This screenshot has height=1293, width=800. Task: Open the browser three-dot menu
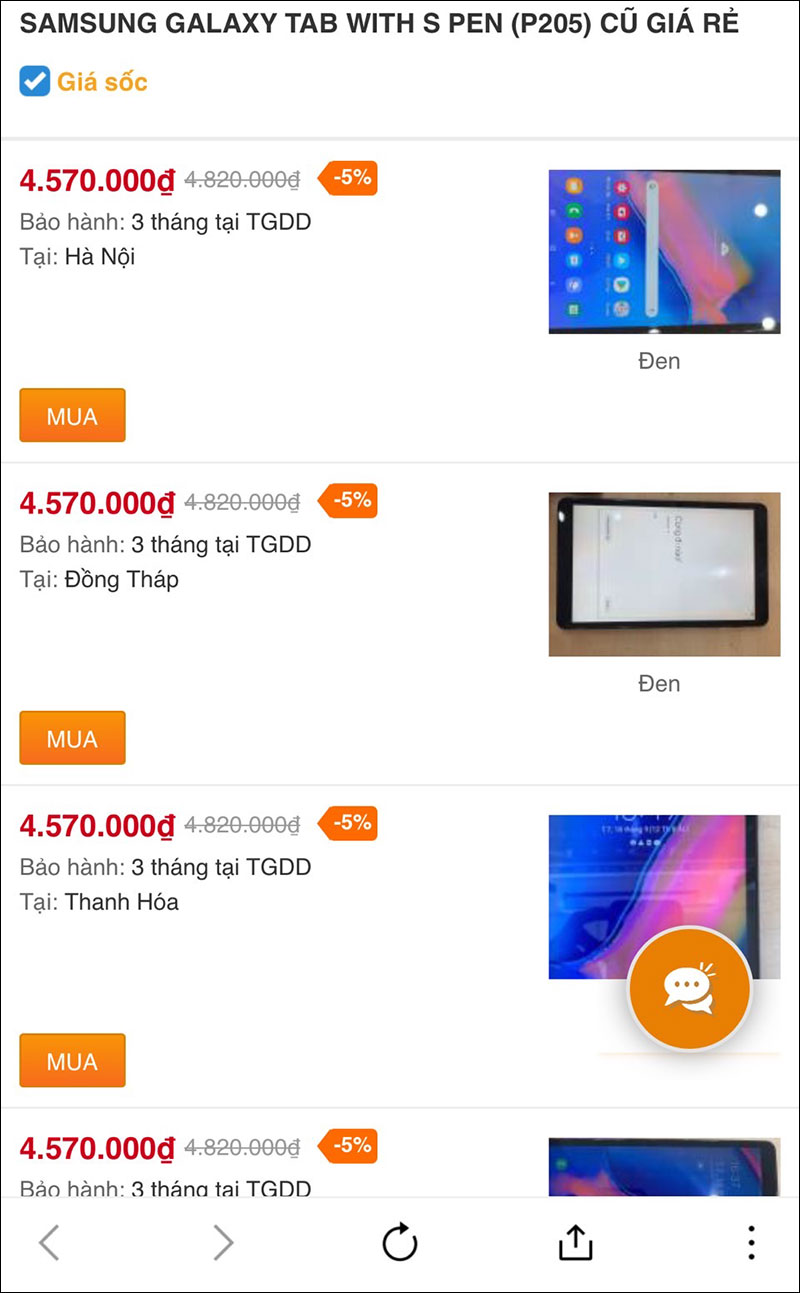749,1242
